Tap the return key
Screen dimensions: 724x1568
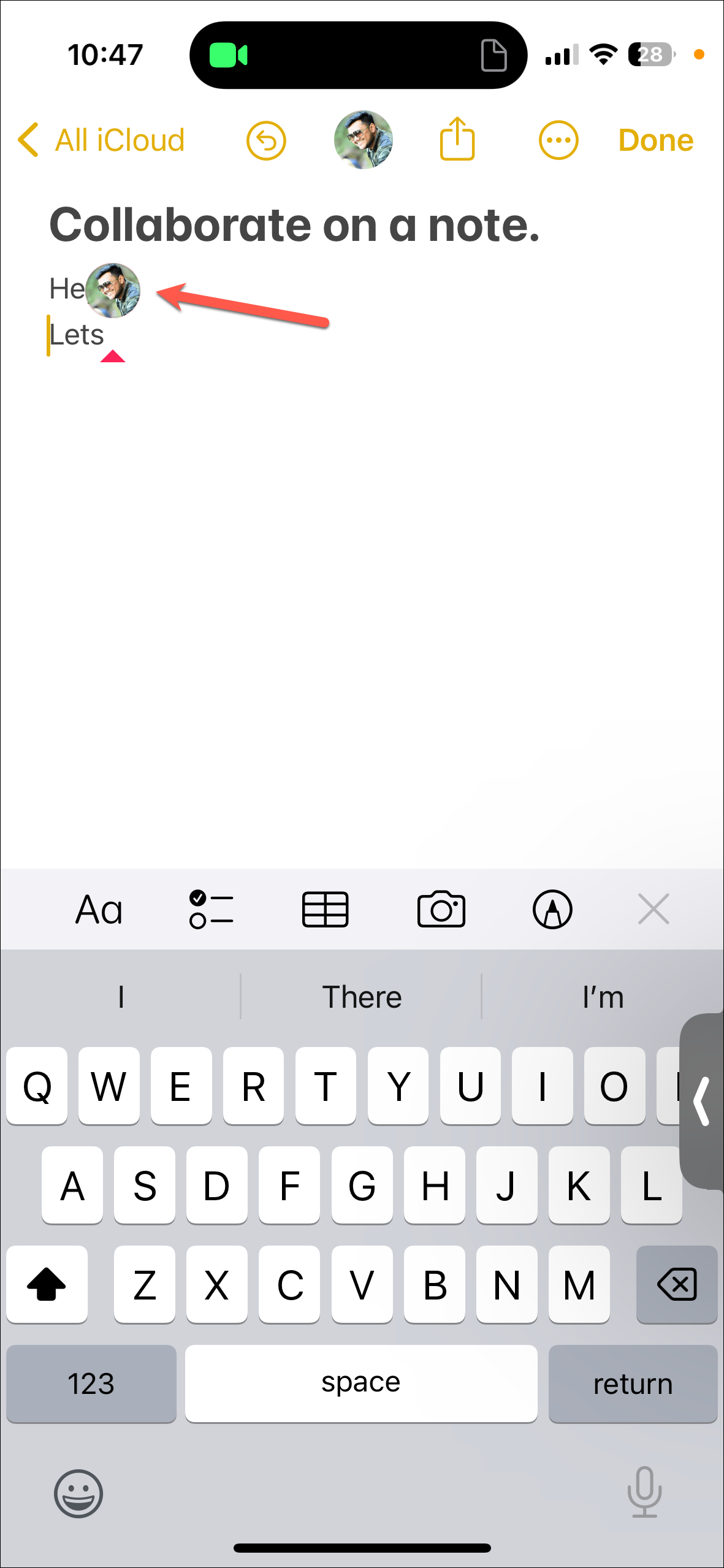click(633, 1383)
